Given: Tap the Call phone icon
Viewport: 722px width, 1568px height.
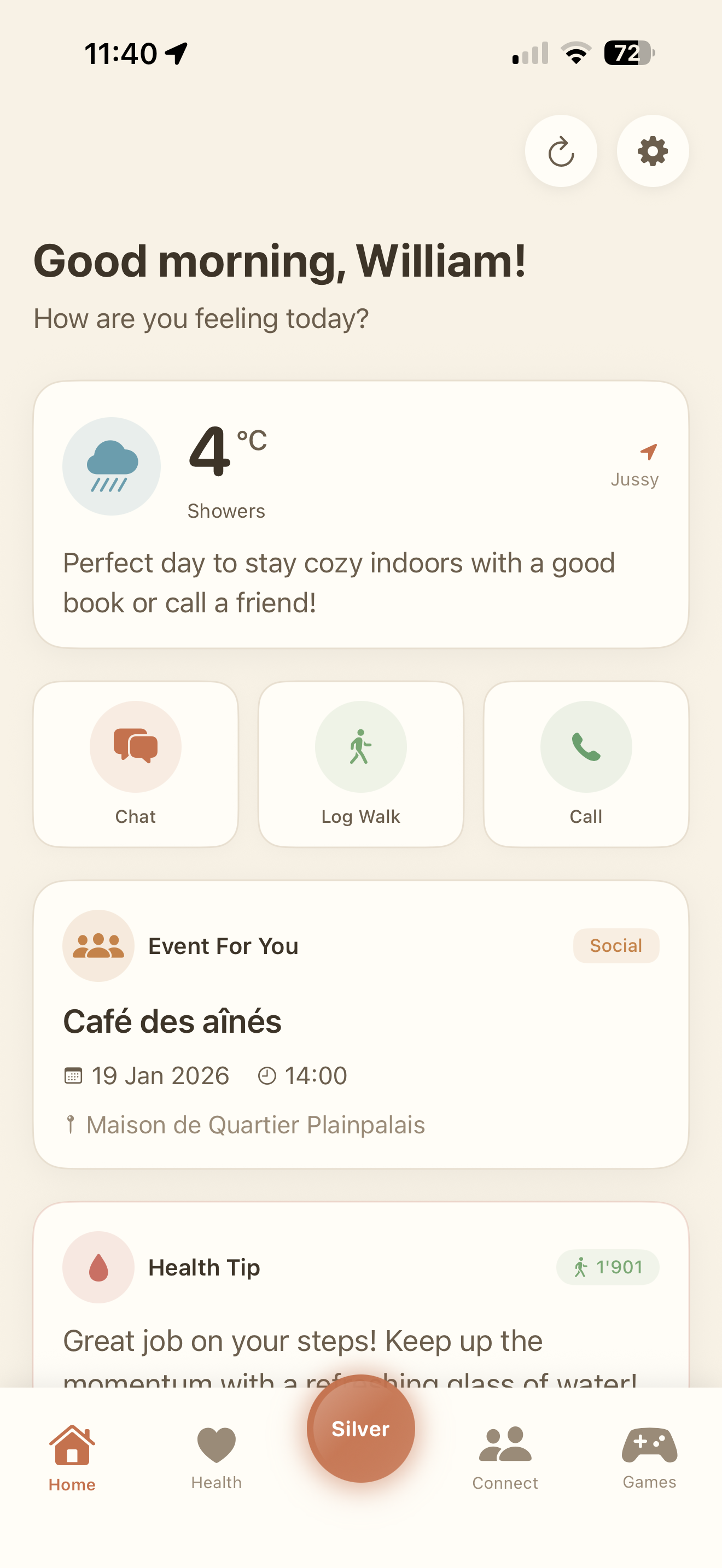Looking at the screenshot, I should pyautogui.click(x=585, y=746).
